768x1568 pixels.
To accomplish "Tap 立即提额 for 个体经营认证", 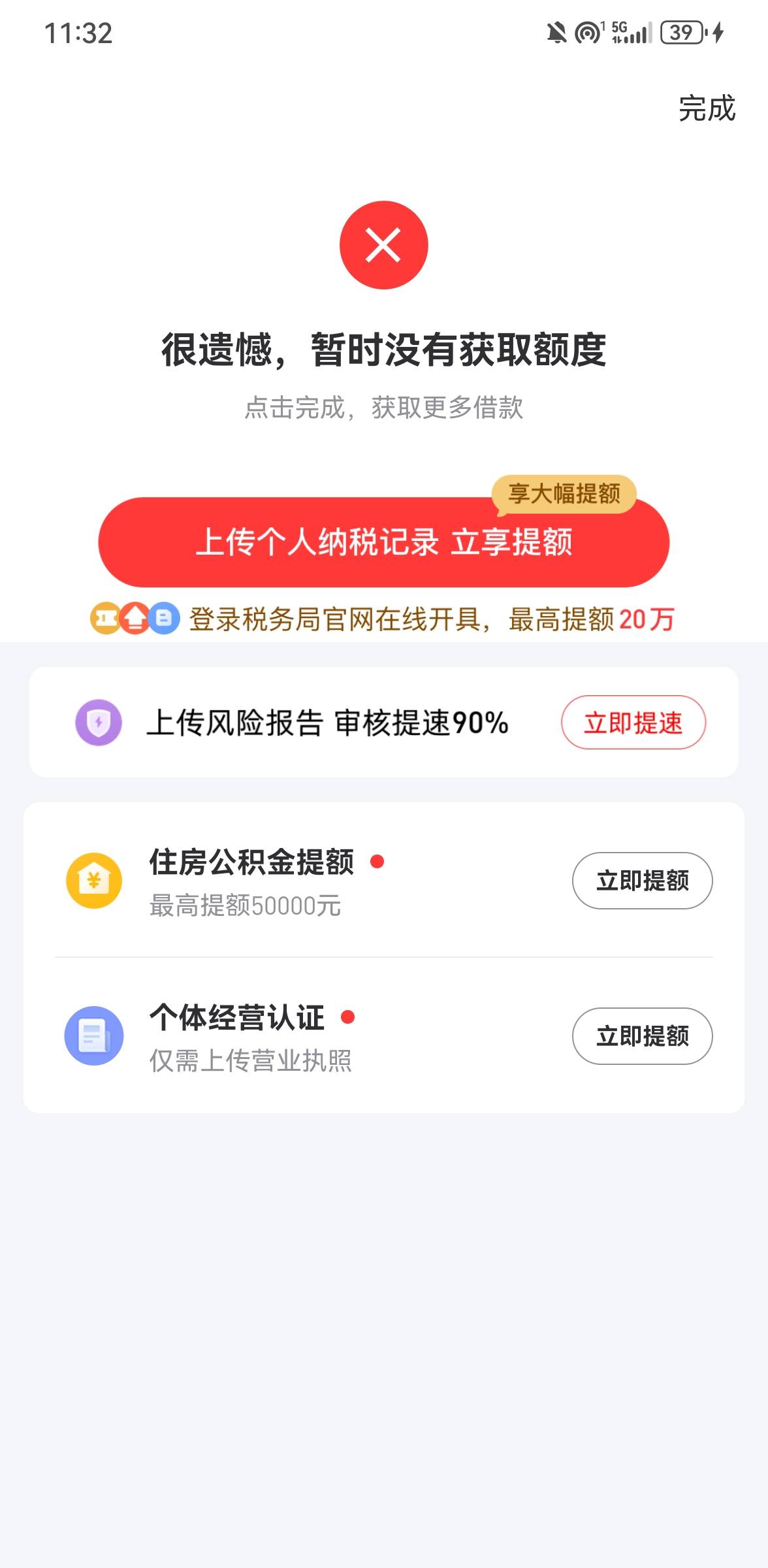I will (643, 1036).
